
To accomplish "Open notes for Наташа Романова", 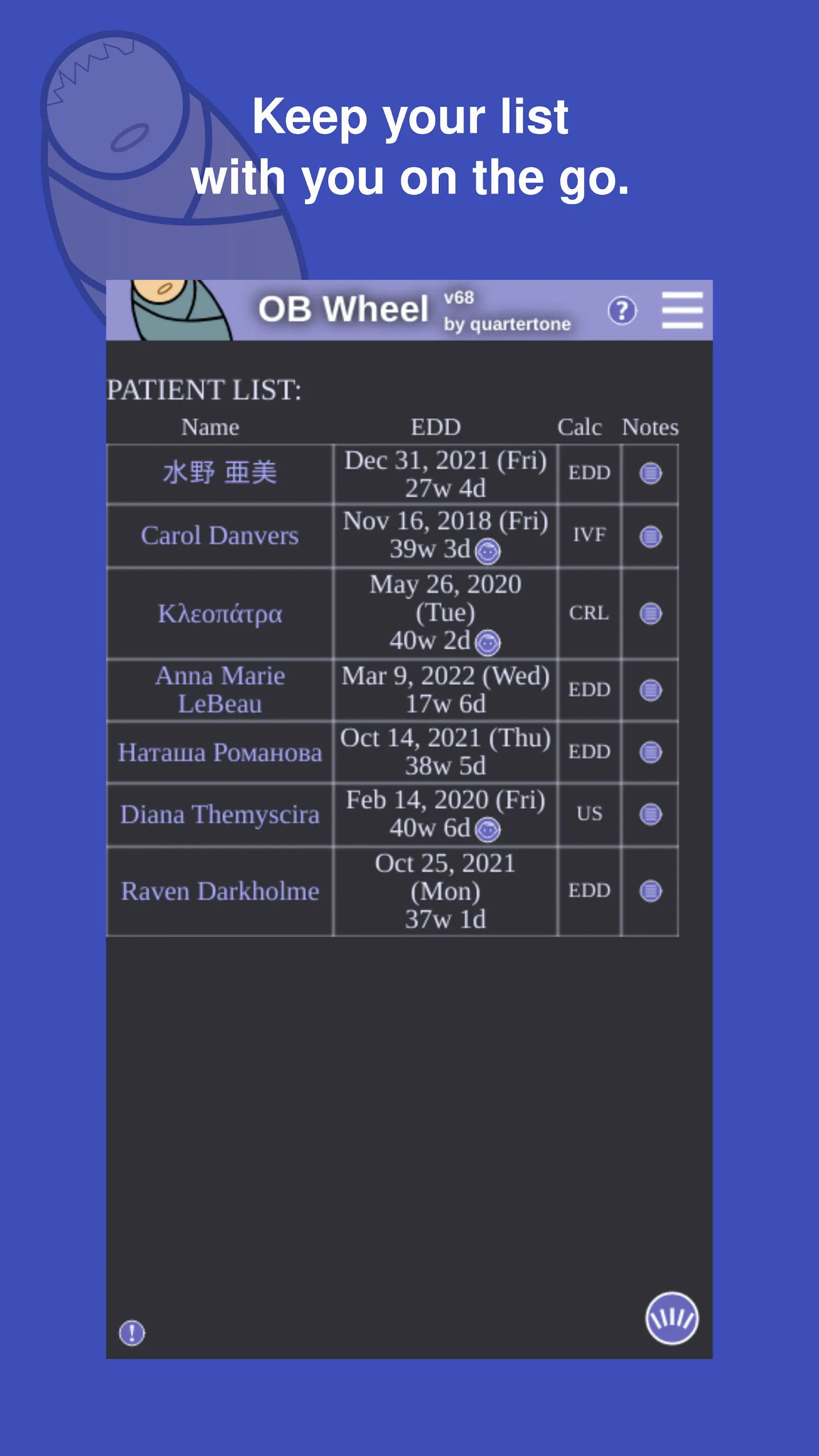I will 650,752.
